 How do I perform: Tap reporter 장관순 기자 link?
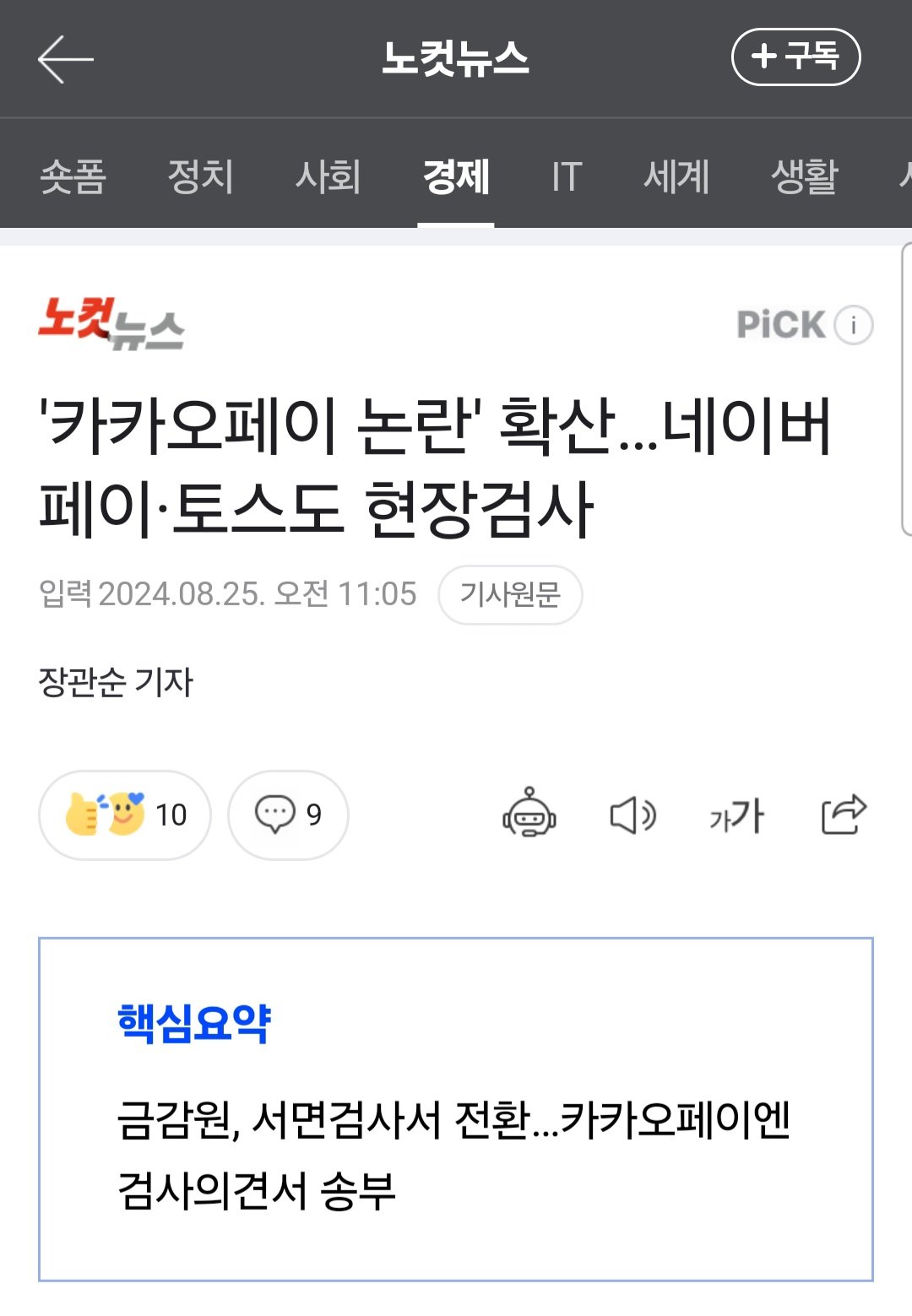117,682
